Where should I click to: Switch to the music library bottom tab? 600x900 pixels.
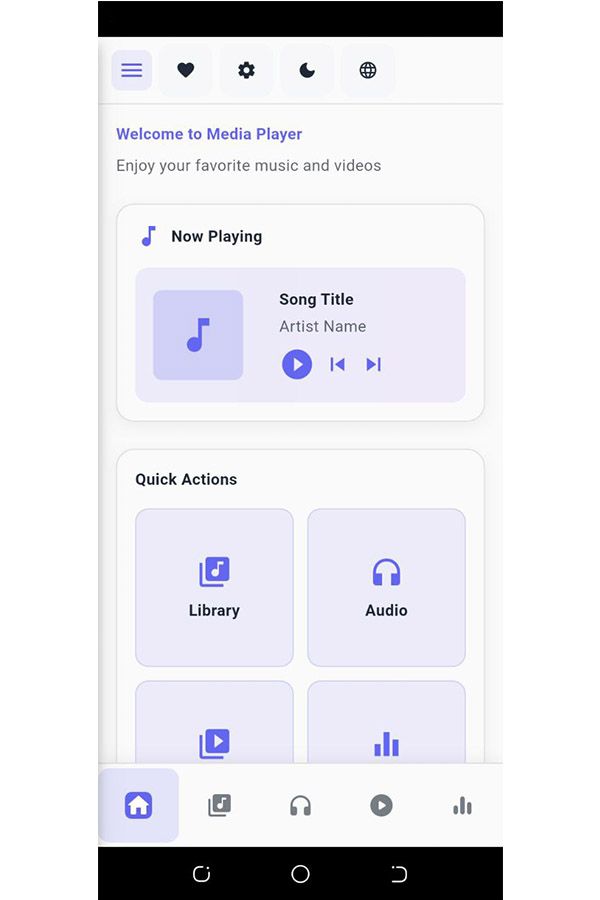click(220, 805)
